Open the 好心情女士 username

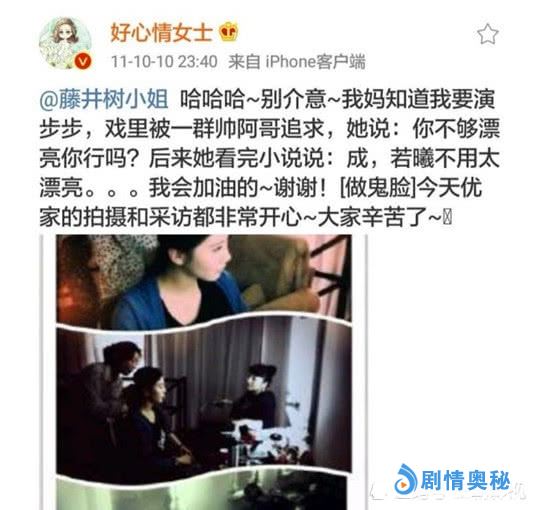(162, 33)
